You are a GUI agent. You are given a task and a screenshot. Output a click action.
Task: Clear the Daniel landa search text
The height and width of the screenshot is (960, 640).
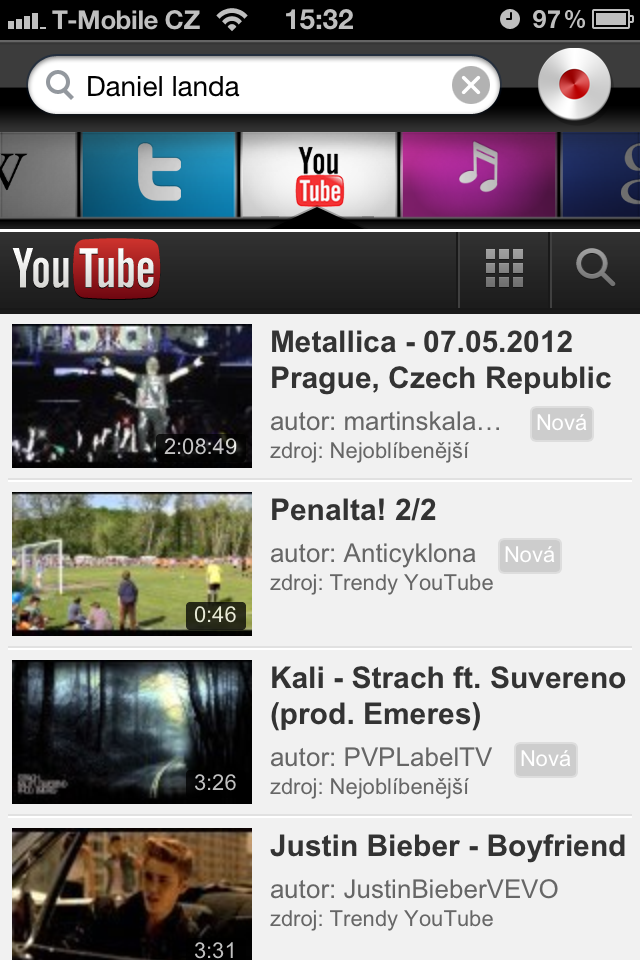tap(470, 86)
